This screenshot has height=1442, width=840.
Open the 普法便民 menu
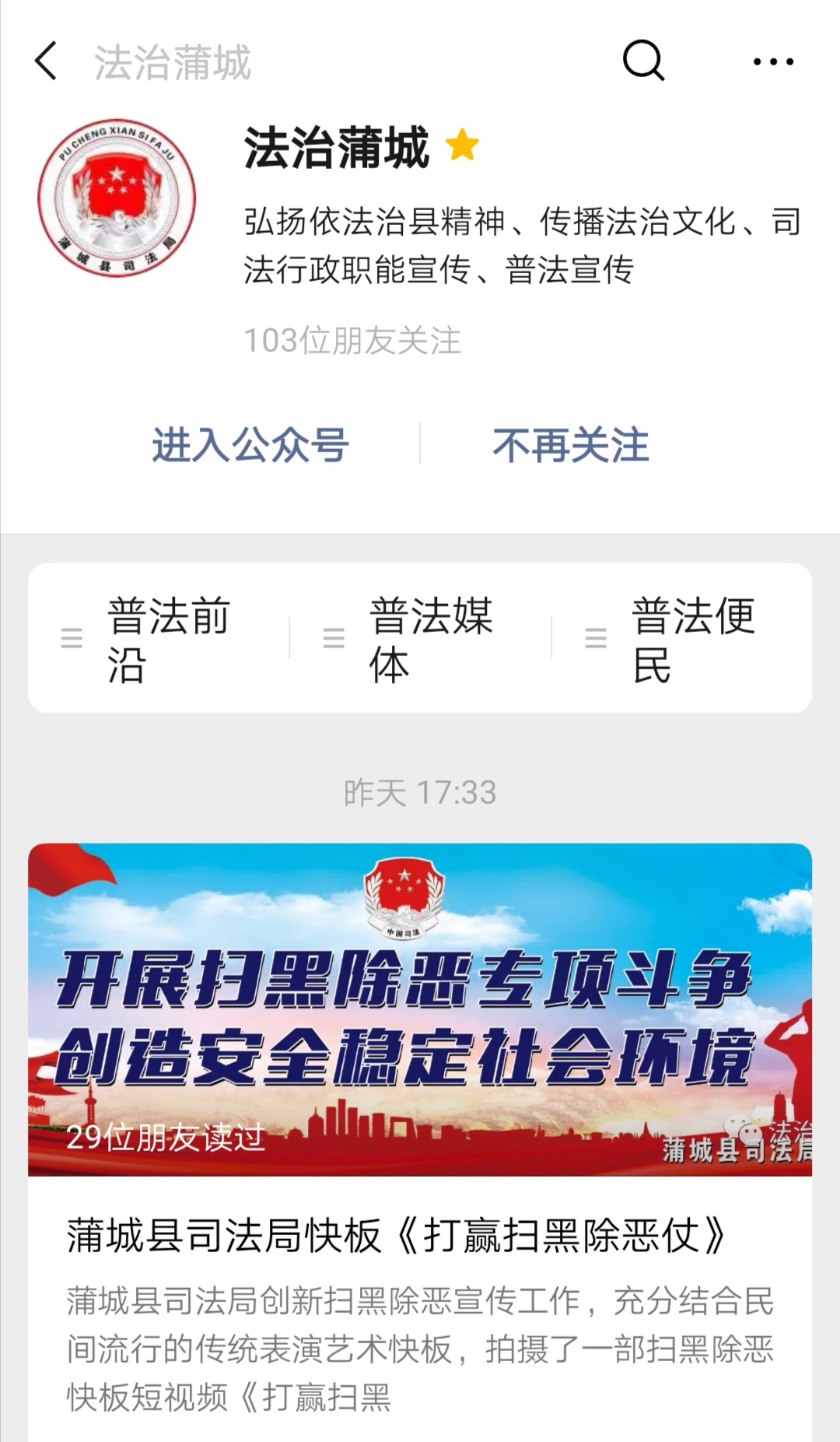coord(681,638)
